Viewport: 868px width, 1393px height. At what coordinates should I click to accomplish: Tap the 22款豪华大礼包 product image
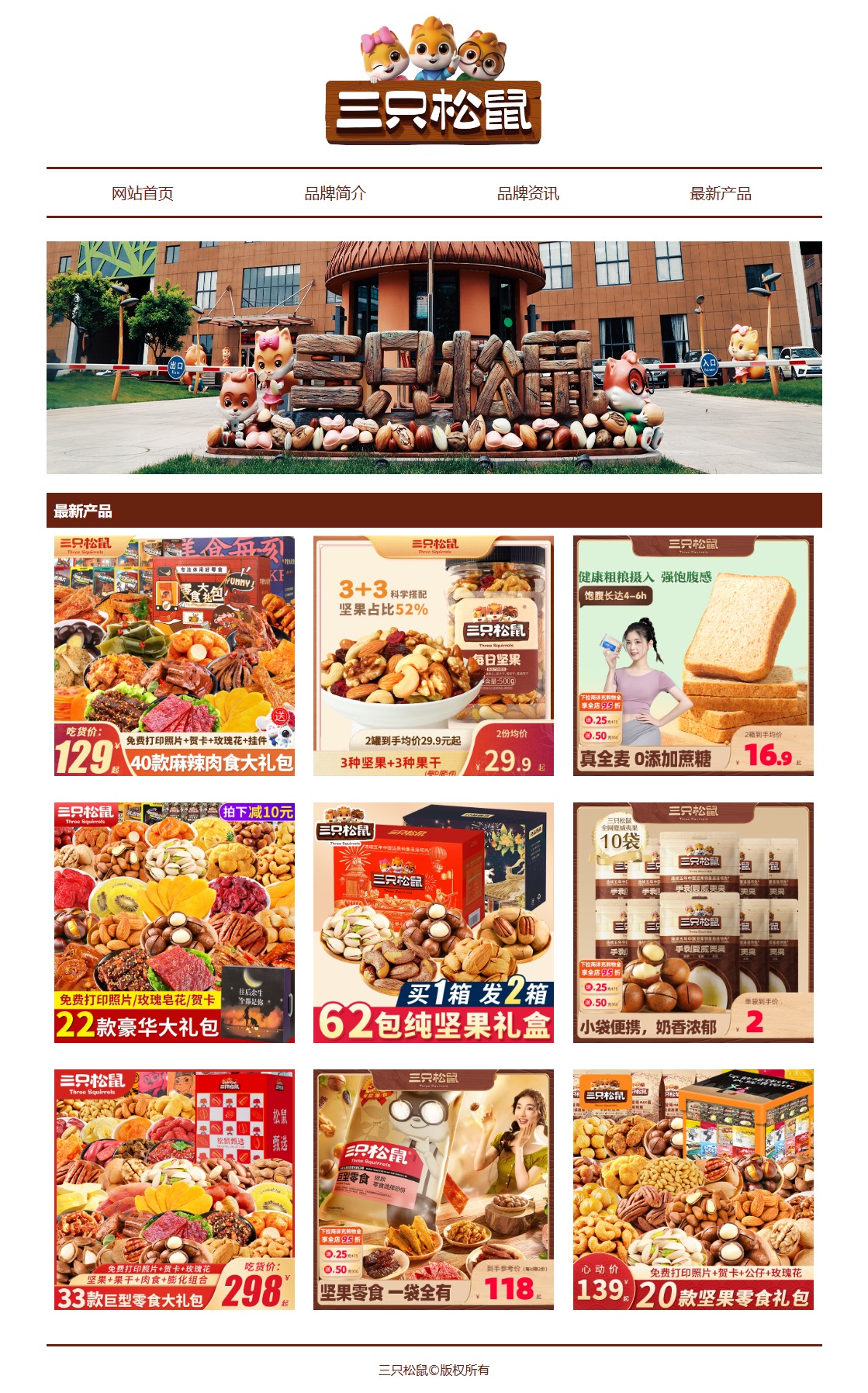tap(175, 923)
